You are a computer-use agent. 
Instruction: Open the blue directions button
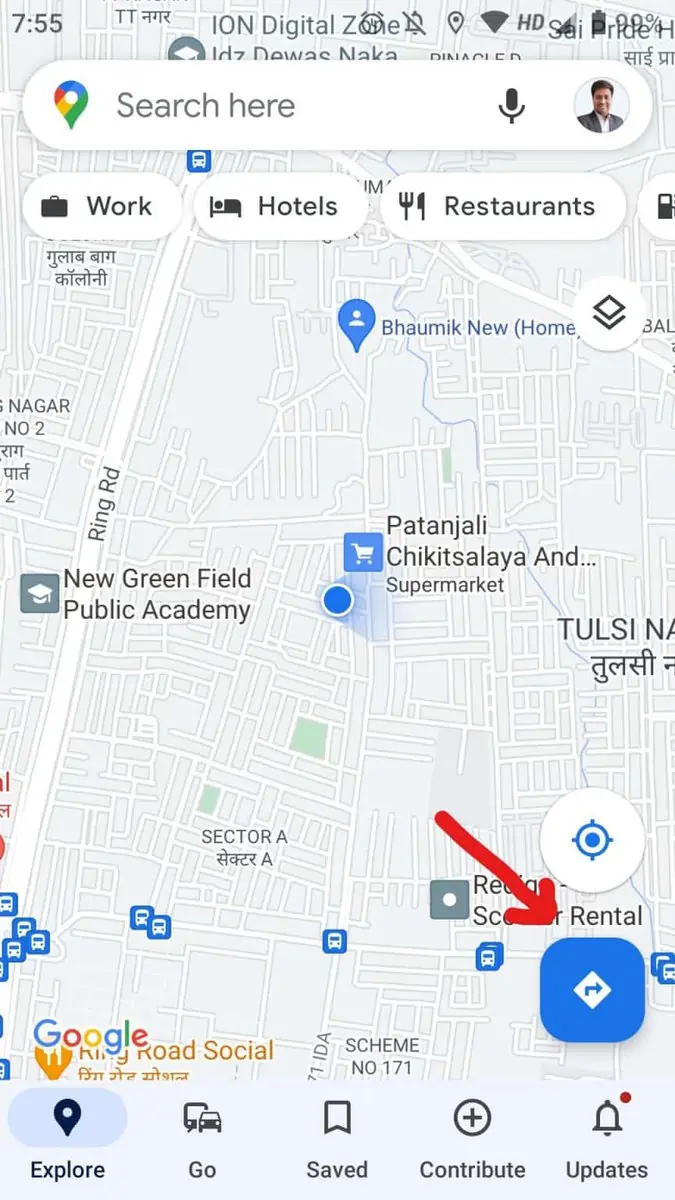click(592, 990)
